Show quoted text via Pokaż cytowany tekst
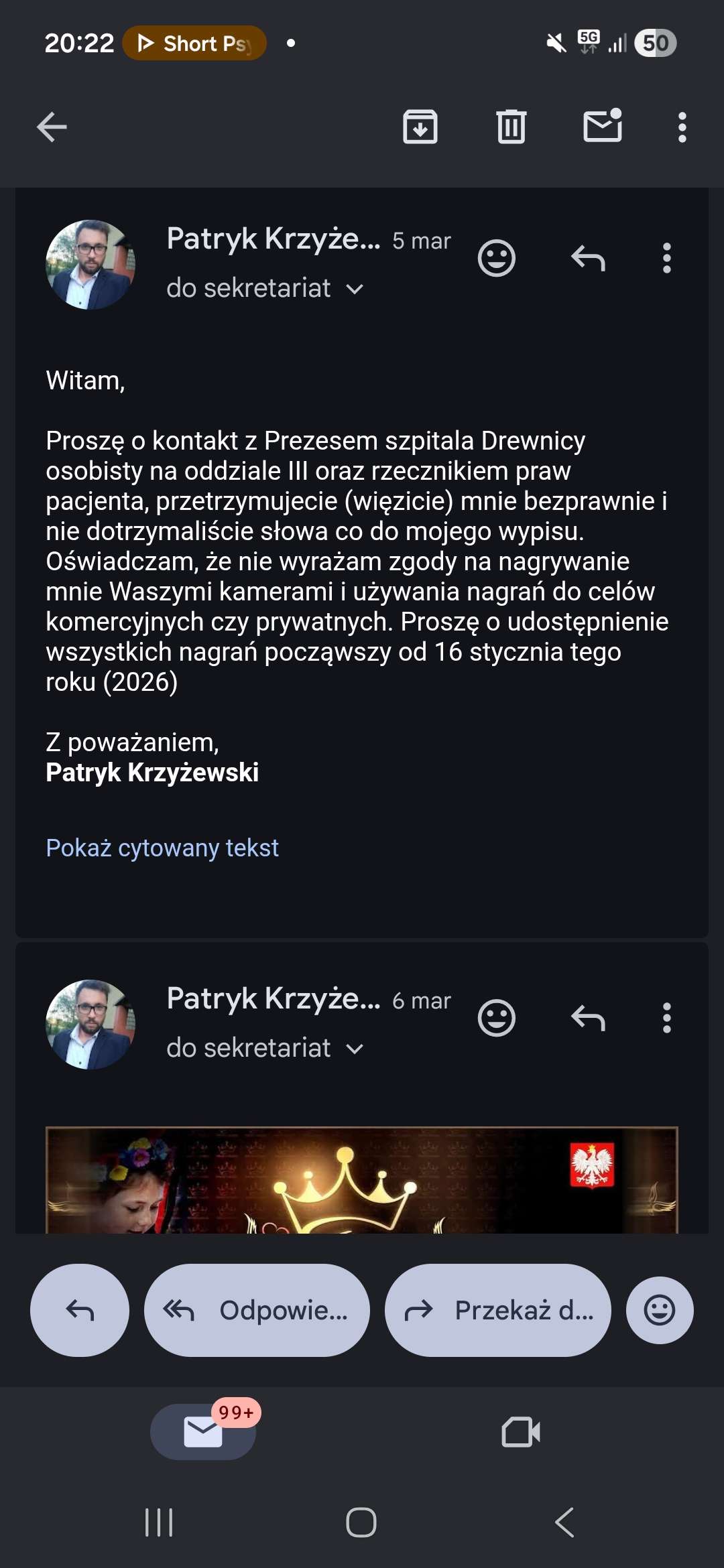 click(162, 848)
